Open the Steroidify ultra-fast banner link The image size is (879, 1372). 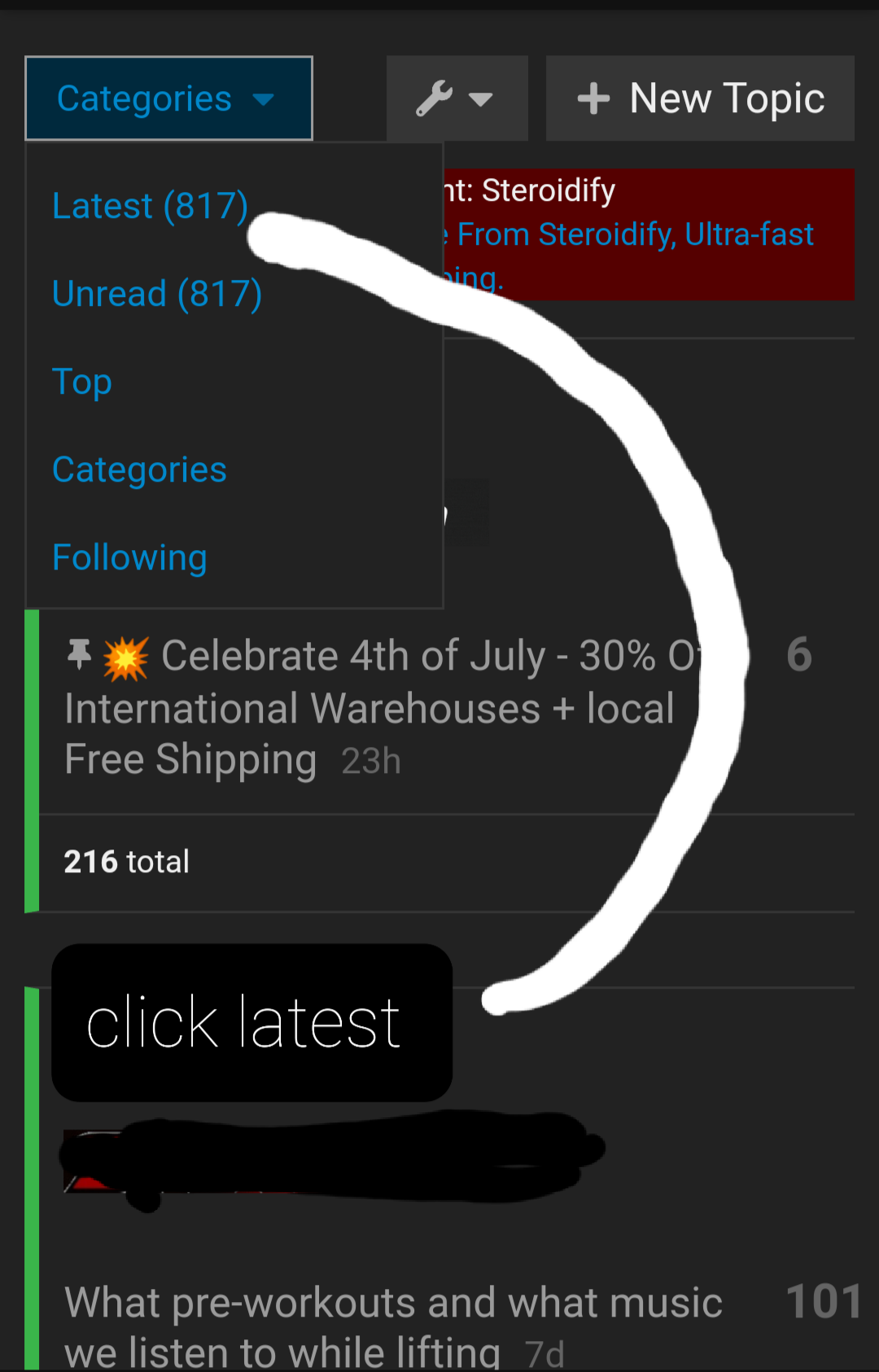(x=635, y=235)
